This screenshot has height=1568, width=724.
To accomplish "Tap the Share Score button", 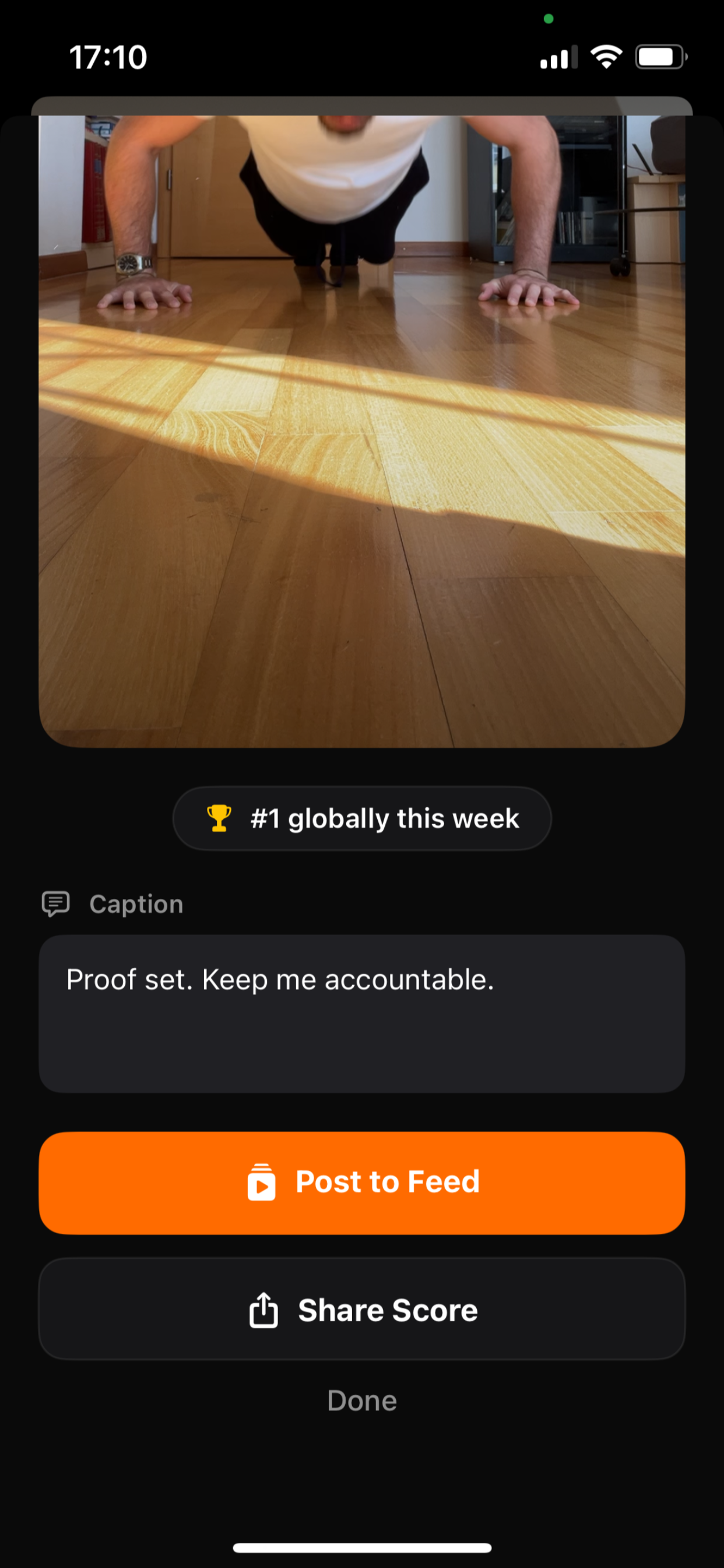I will pos(362,1310).
